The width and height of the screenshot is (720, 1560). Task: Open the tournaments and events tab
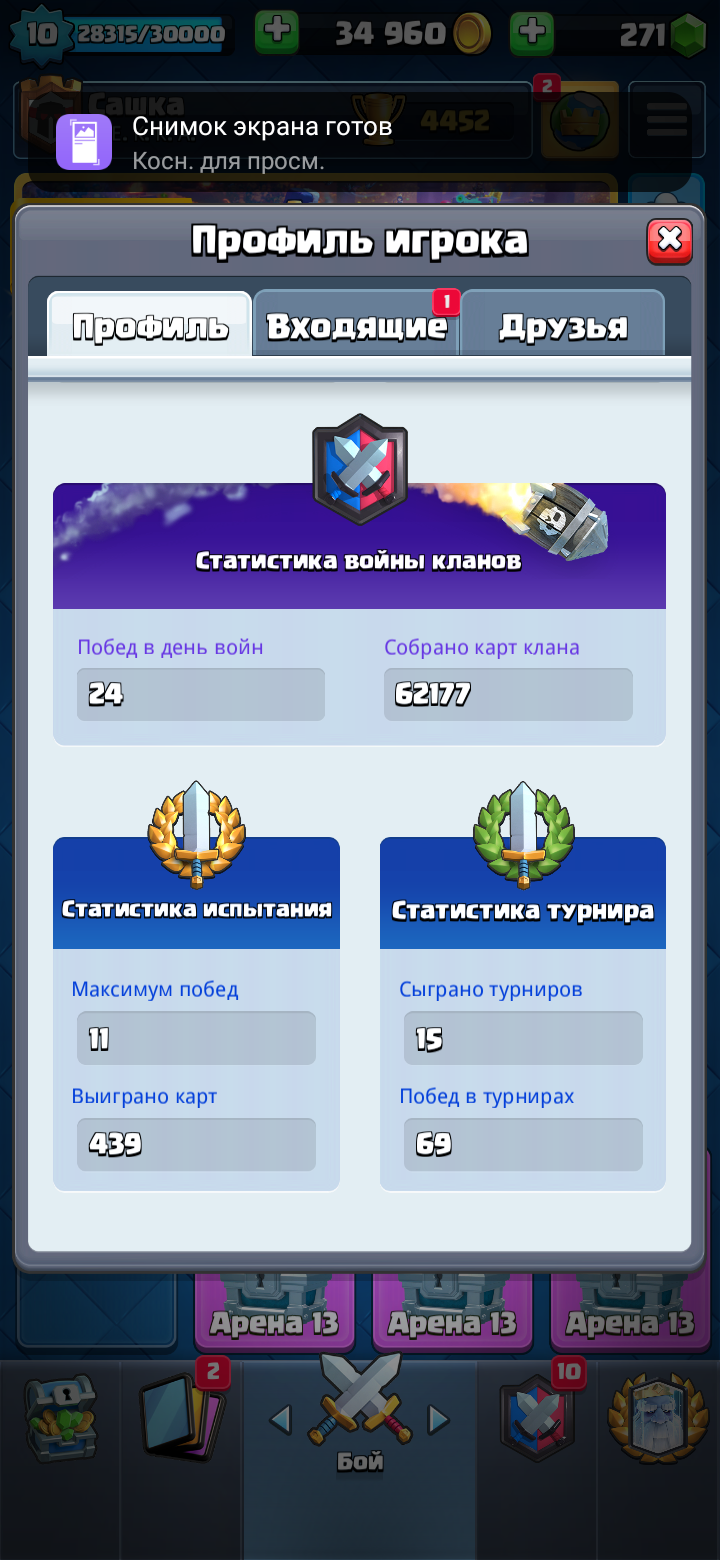coord(656,1418)
